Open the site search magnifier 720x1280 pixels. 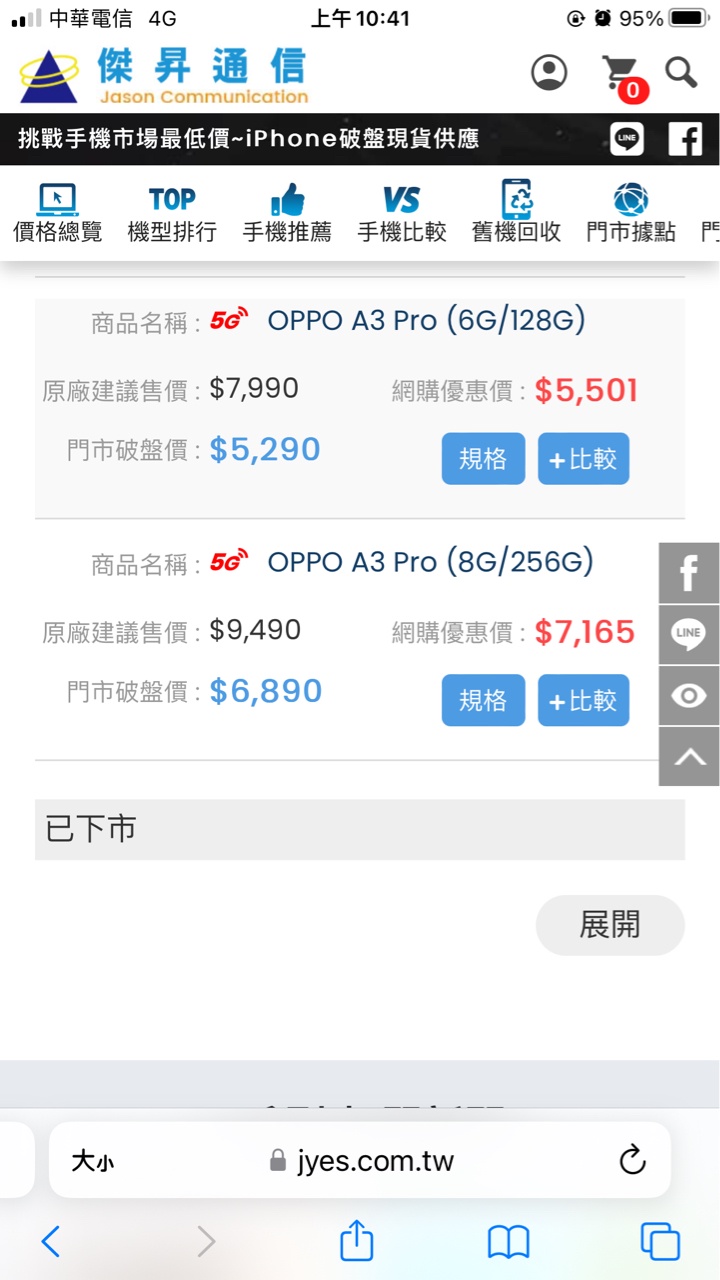pyautogui.click(x=681, y=72)
